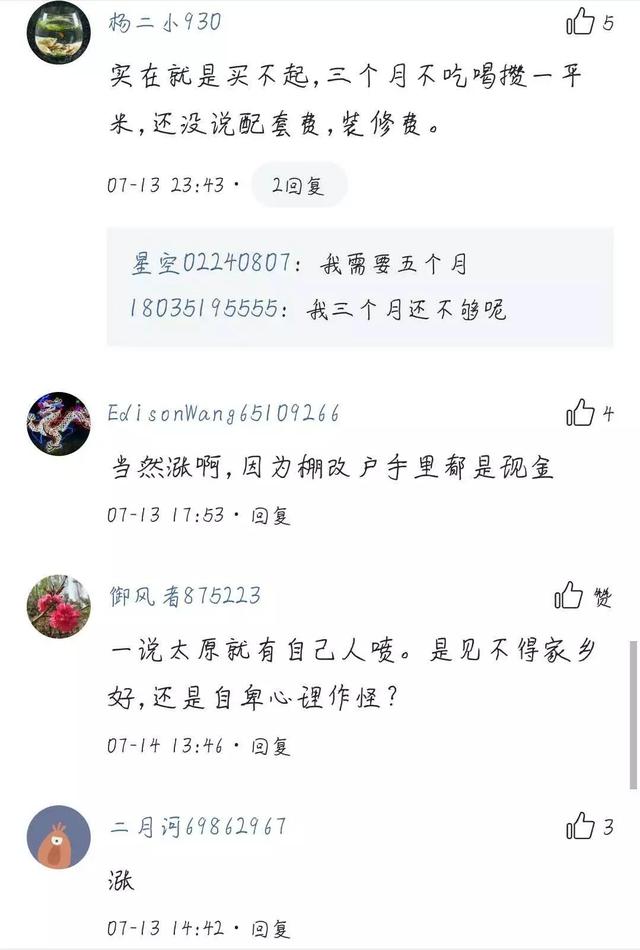640x950 pixels.
Task: Open the username link 18035195555
Action: [203, 310]
